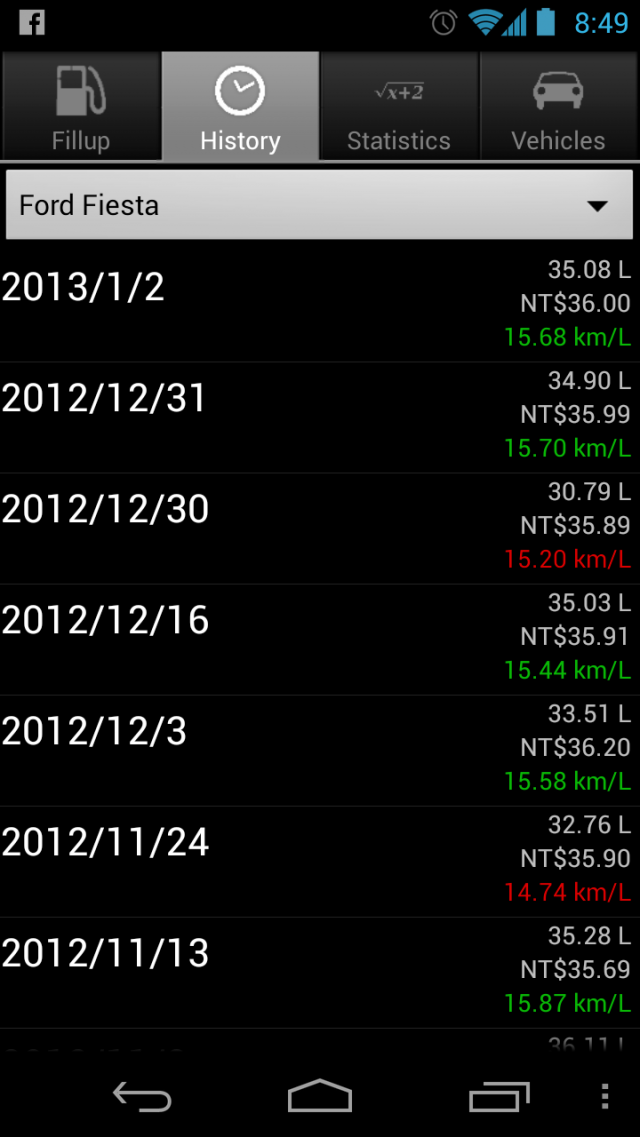View the 2012/11/24 fillup record

[x=320, y=861]
